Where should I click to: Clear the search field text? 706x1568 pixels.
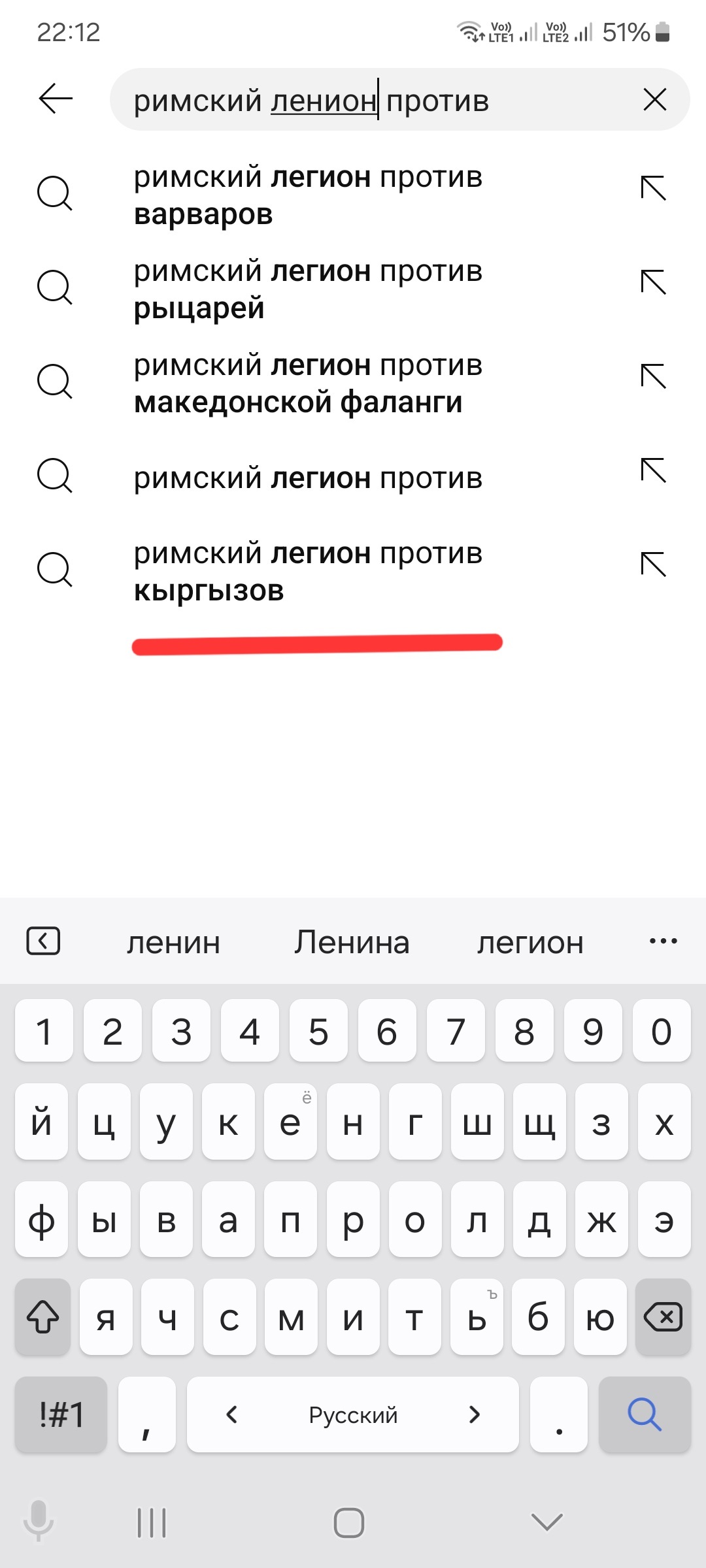654,100
